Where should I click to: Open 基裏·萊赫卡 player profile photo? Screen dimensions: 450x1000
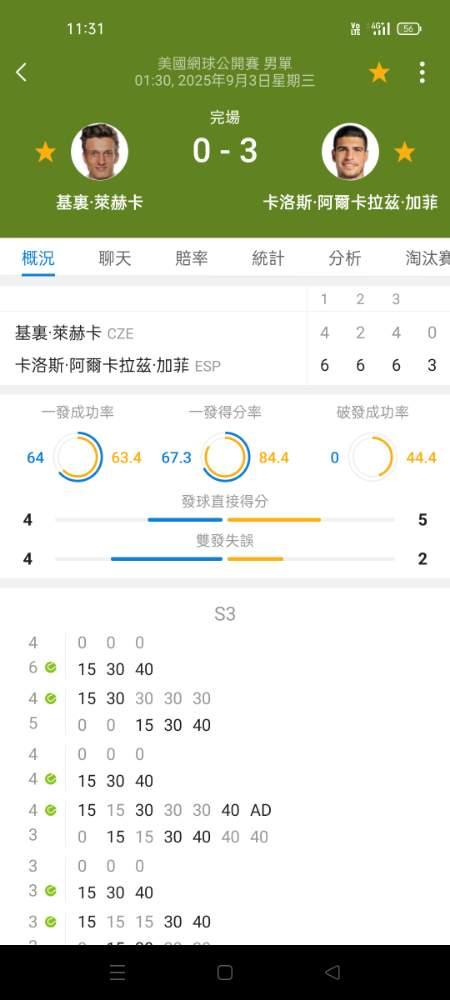pyautogui.click(x=99, y=152)
